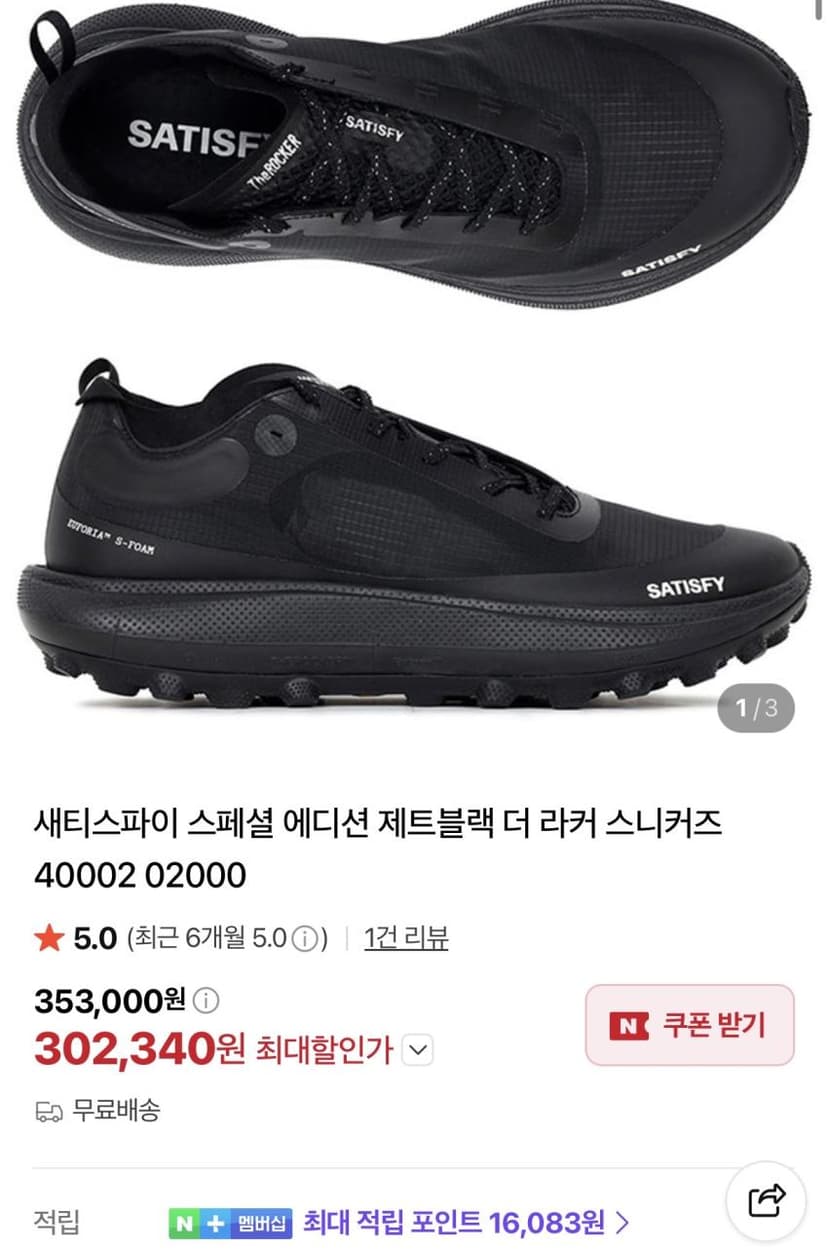Expand the 최대할인가 discount details
Image resolution: width=828 pixels, height=1253 pixels.
419,1050
